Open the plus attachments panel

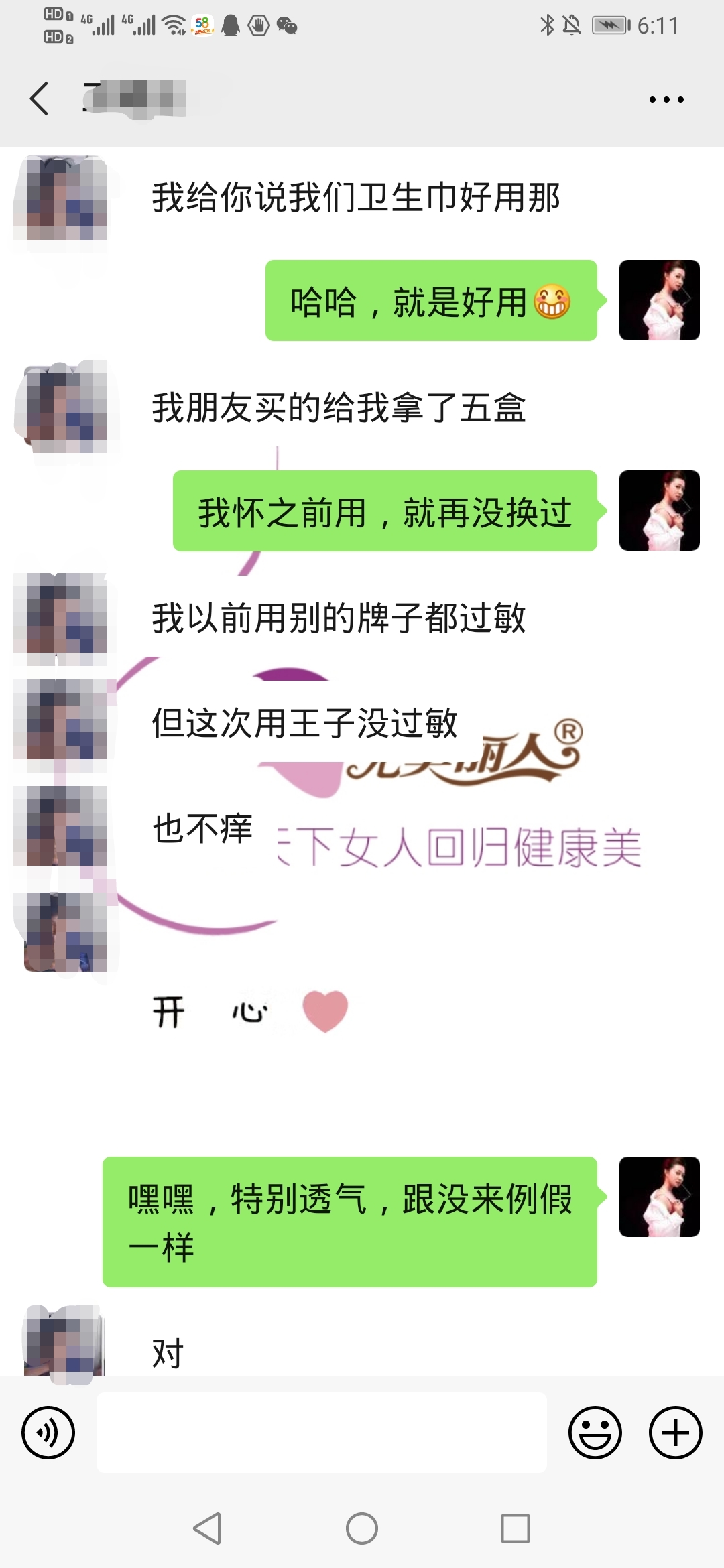[675, 1433]
